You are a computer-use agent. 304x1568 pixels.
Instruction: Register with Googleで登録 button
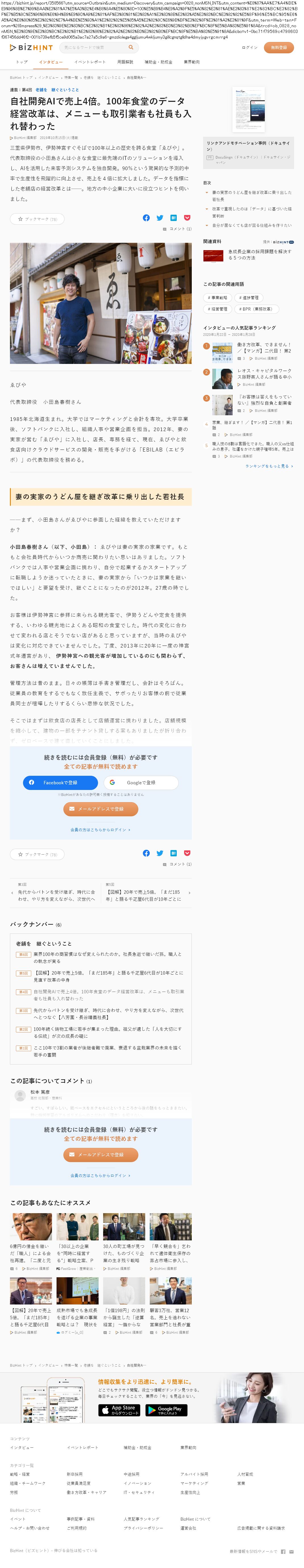(x=141, y=783)
